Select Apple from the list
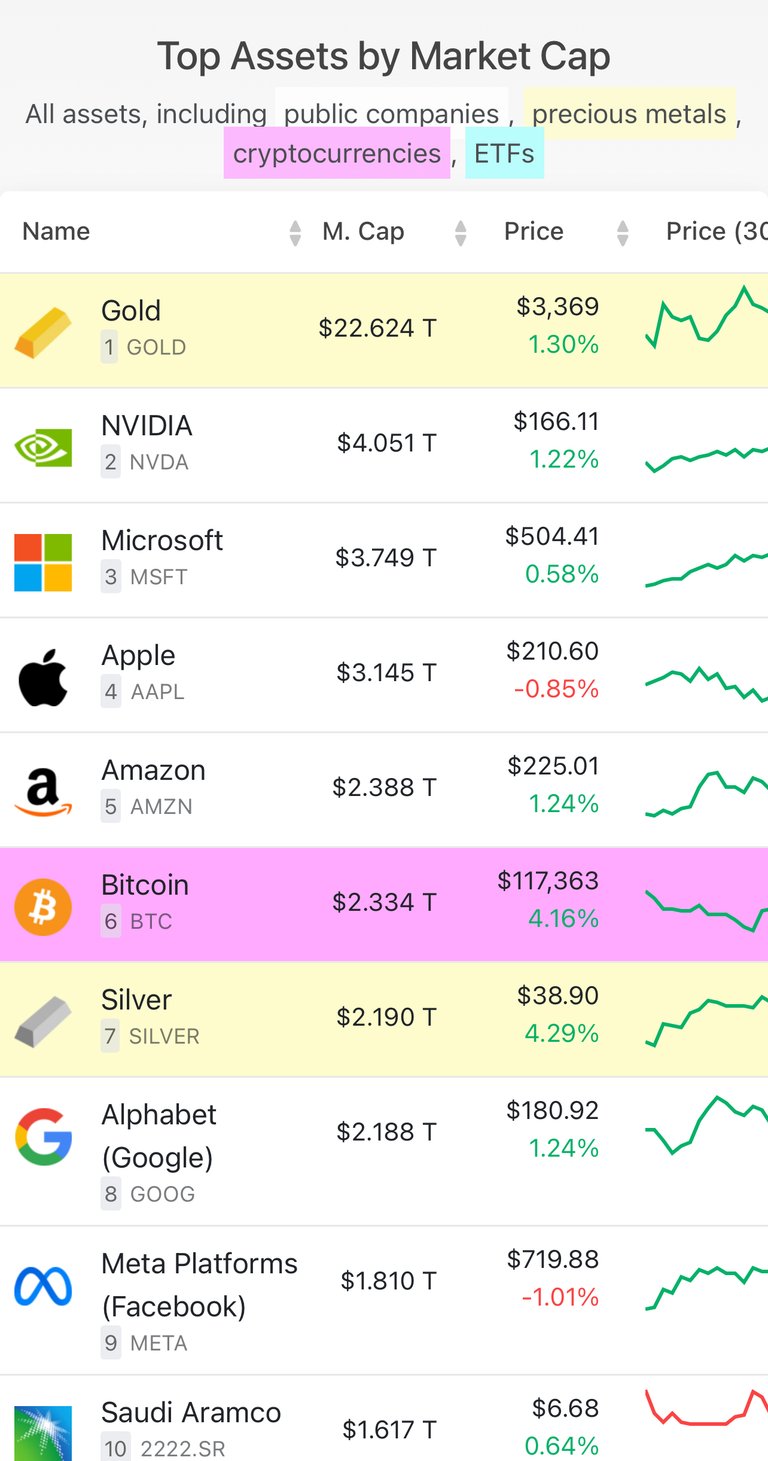 384,675
